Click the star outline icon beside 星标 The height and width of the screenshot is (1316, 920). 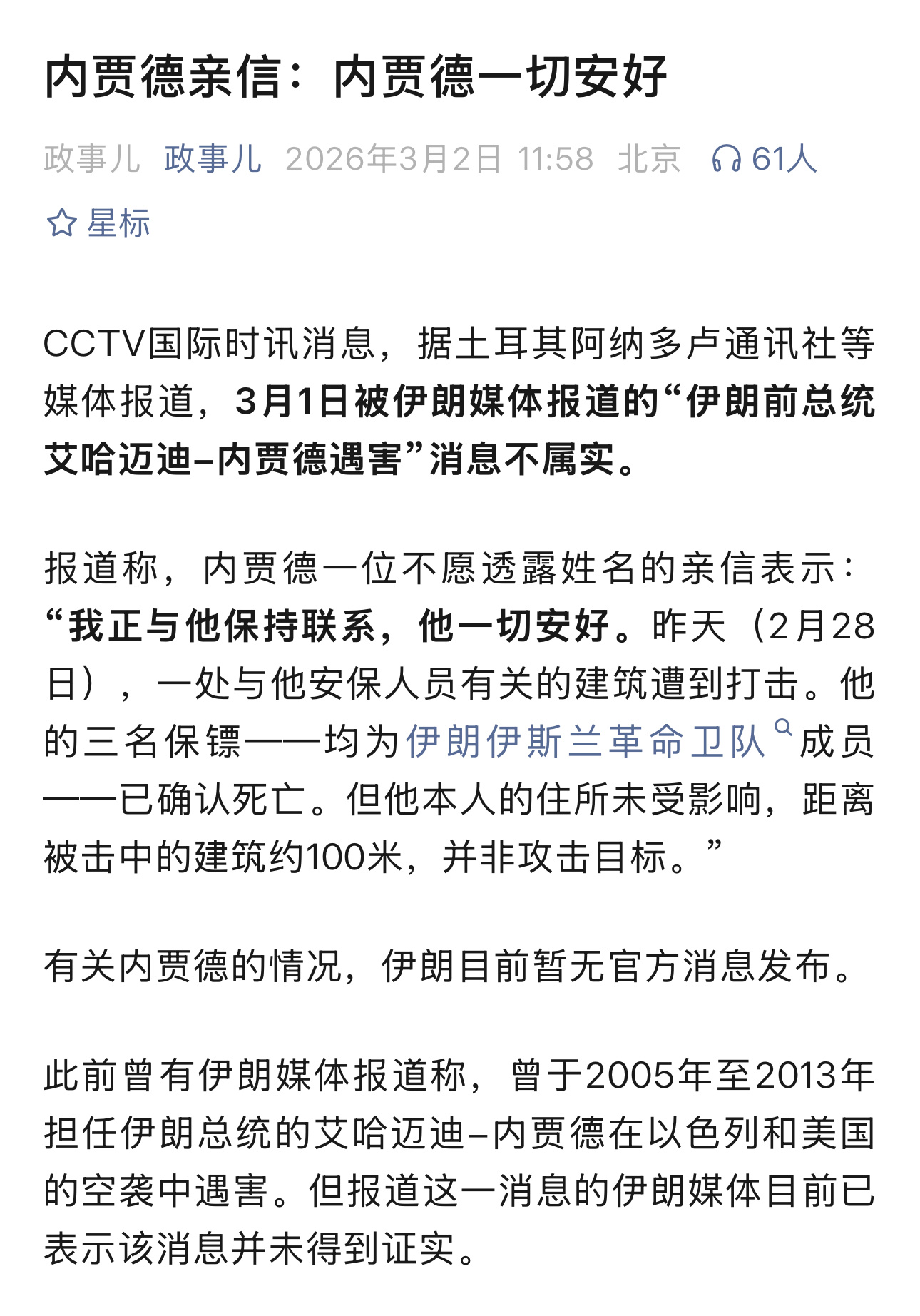pos(64,222)
